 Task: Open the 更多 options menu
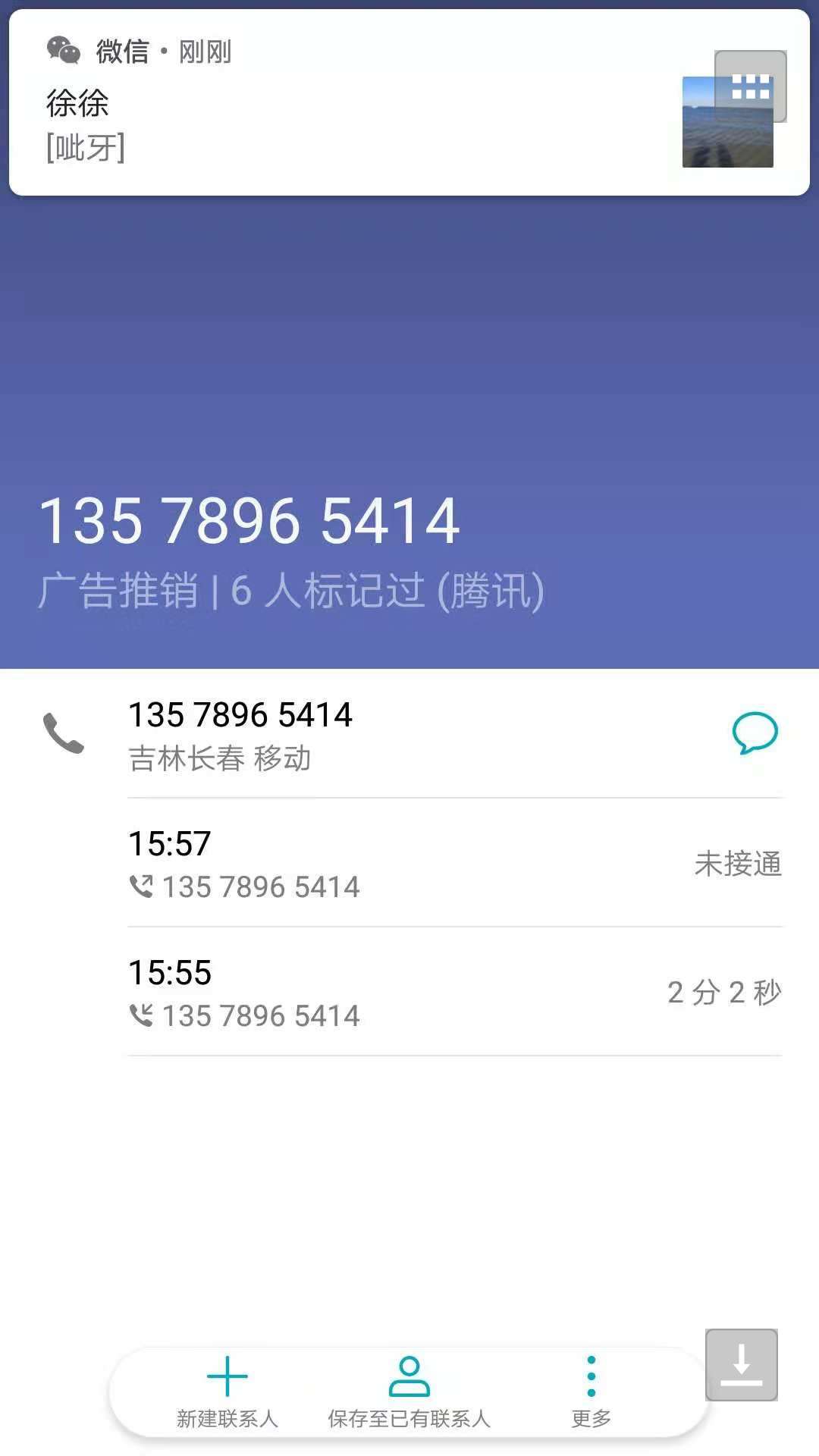591,1392
